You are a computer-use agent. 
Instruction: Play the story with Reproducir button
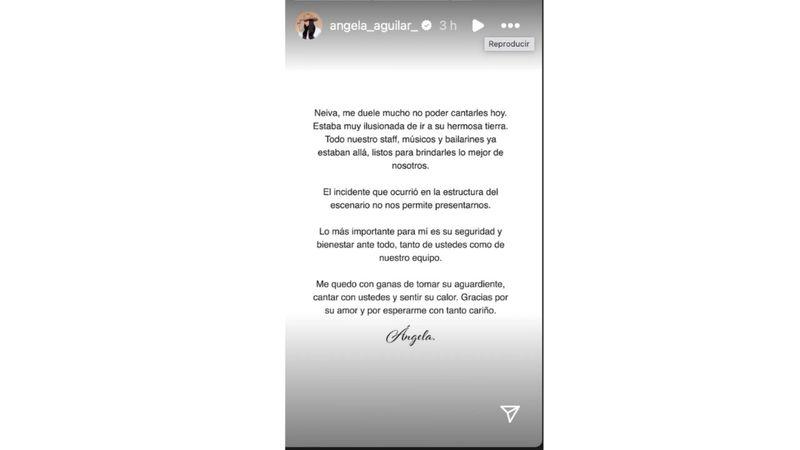pos(478,25)
